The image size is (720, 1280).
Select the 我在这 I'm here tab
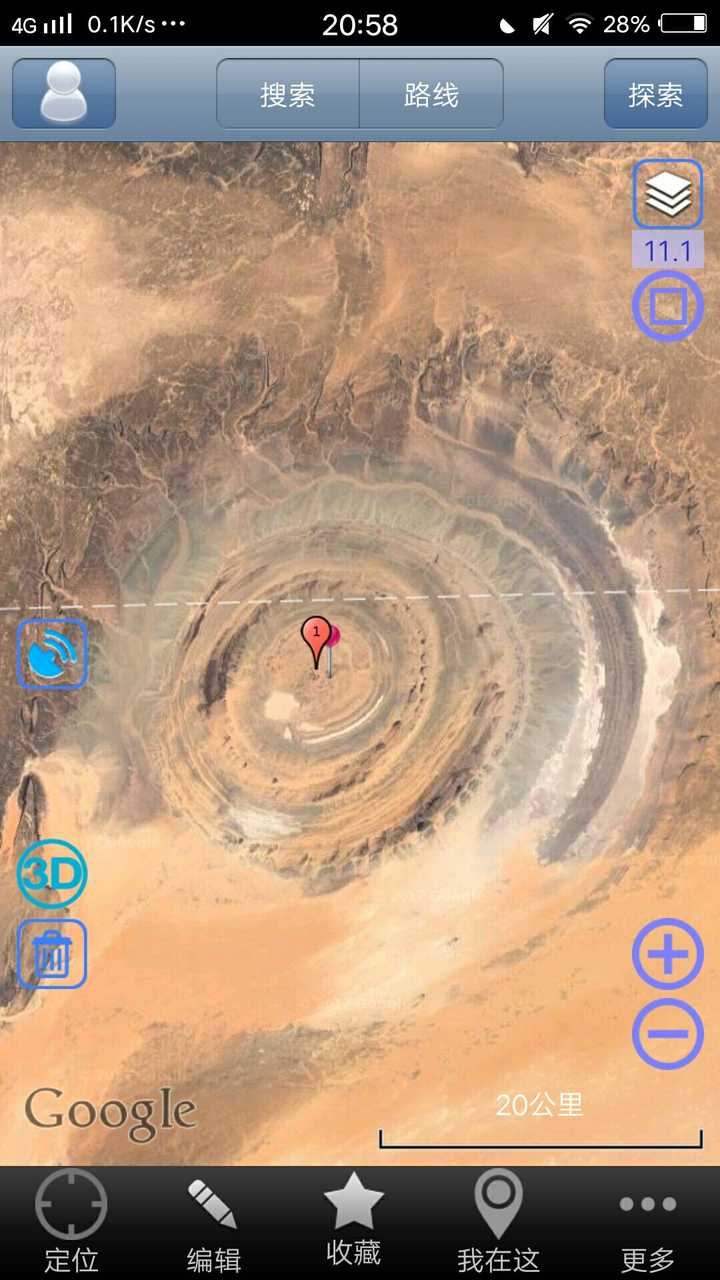(498, 1221)
